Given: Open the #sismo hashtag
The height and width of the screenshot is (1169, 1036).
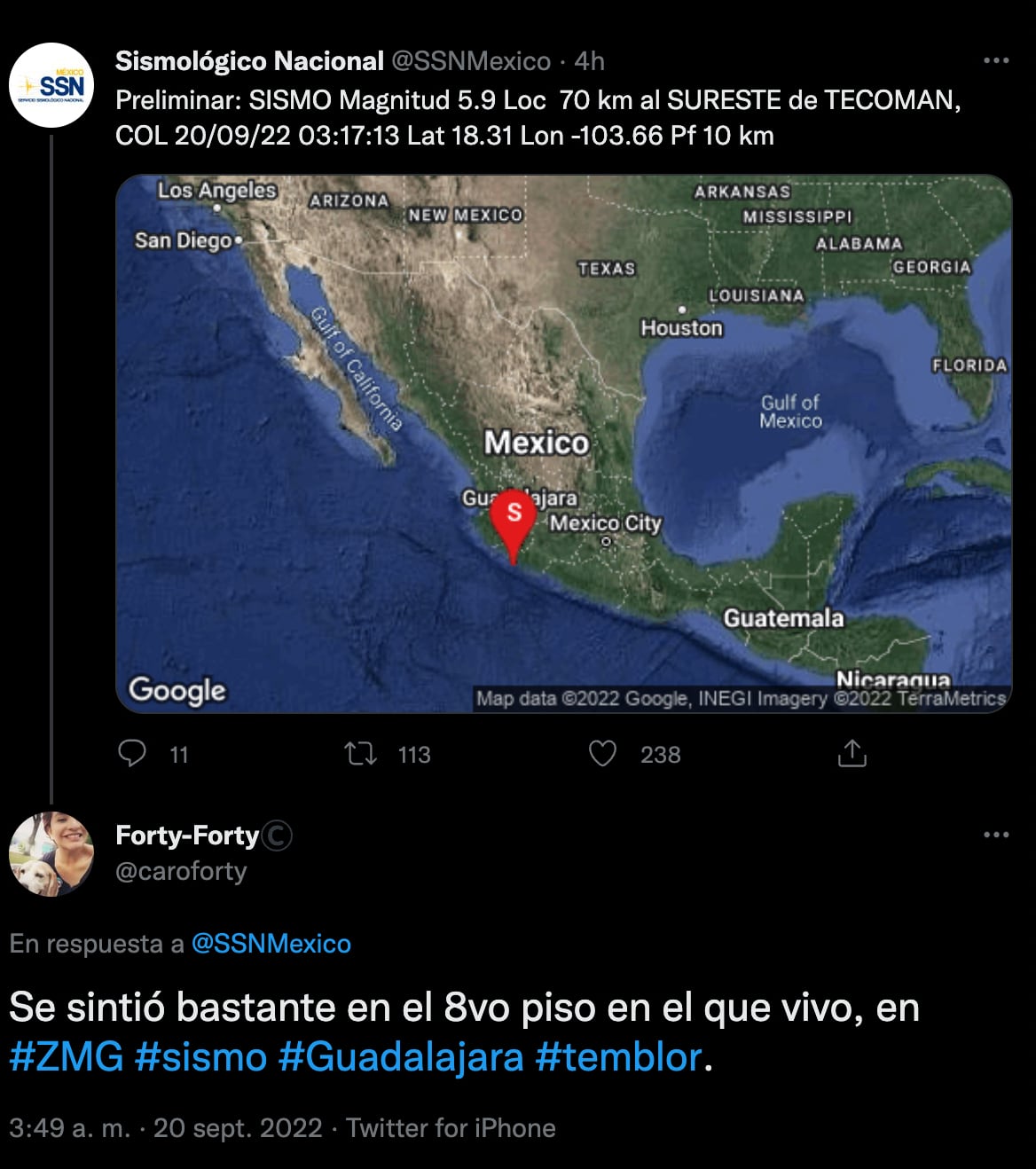Looking at the screenshot, I should [x=201, y=1057].
